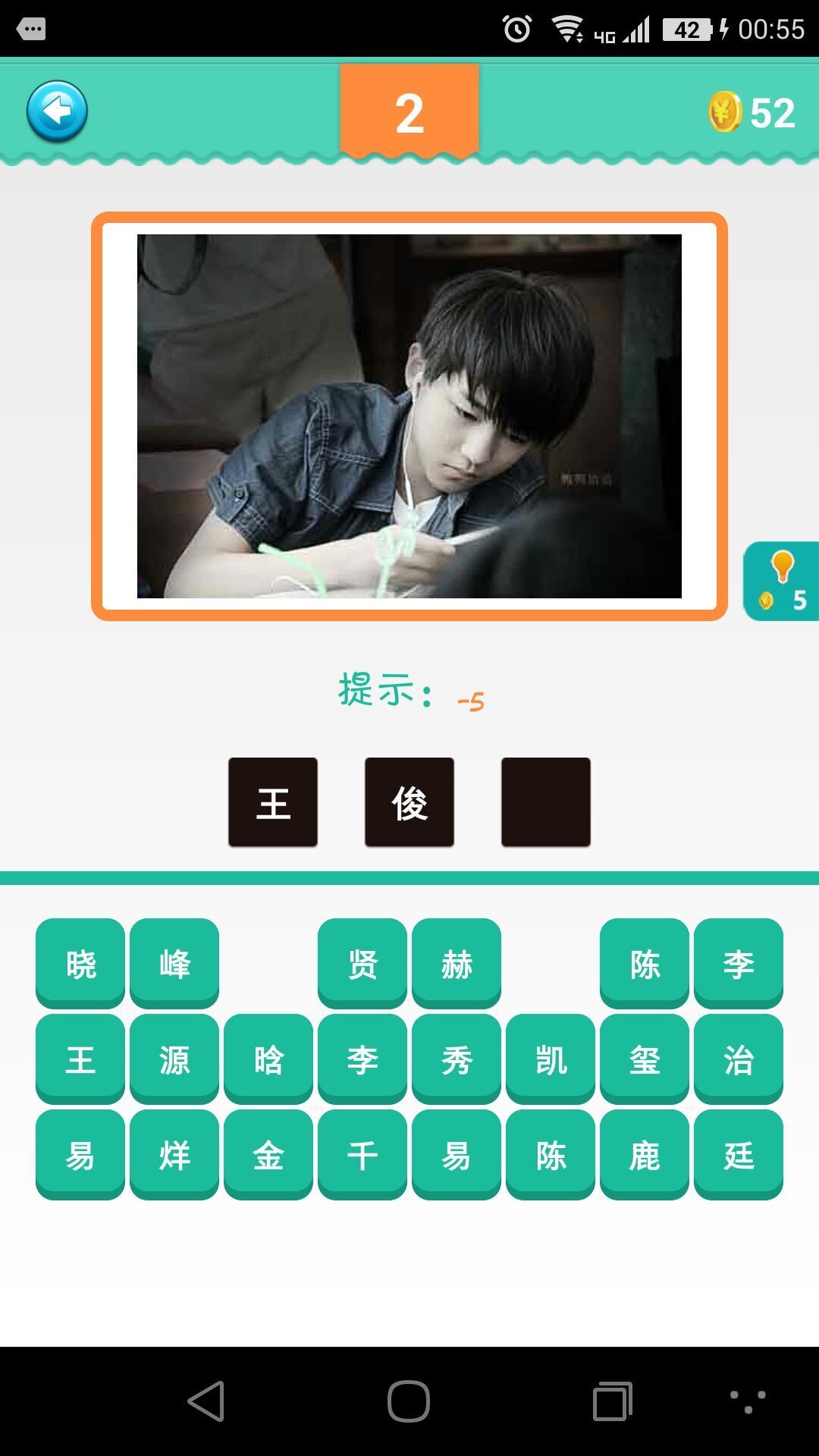Viewport: 819px width, 1456px height.
Task: Select the empty third answer slot
Action: [546, 802]
